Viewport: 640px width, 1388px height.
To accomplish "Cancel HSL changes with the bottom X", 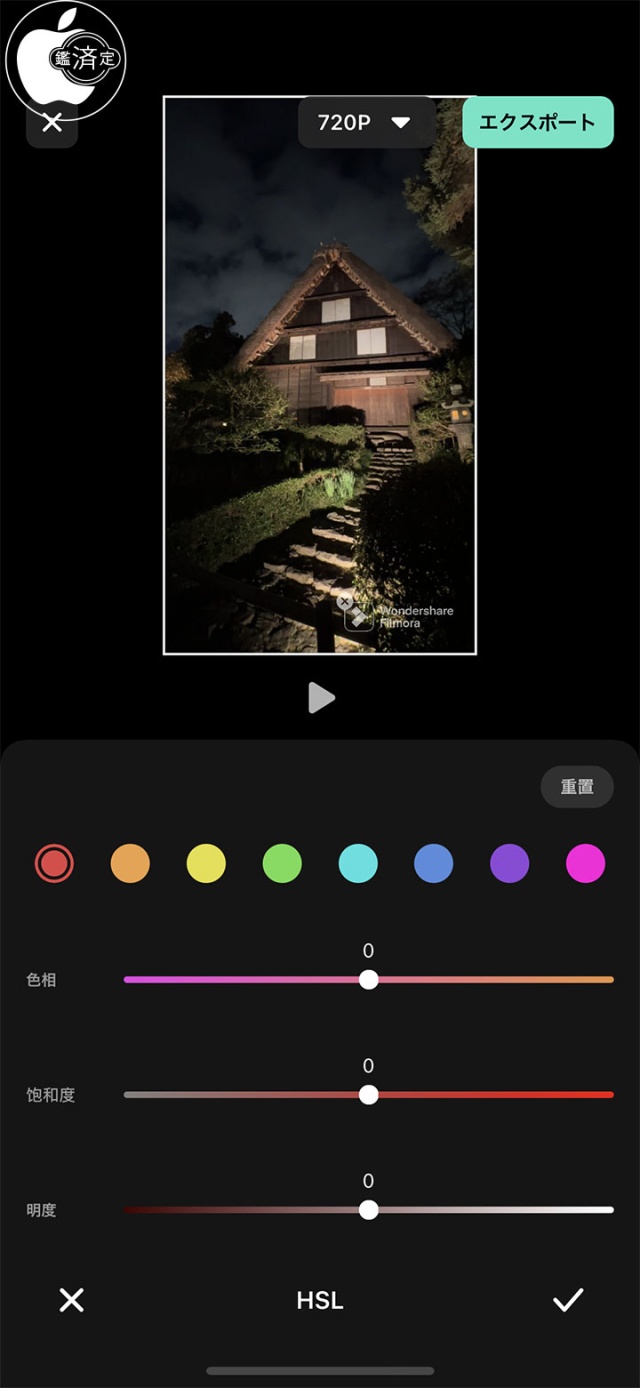I will [x=71, y=1300].
